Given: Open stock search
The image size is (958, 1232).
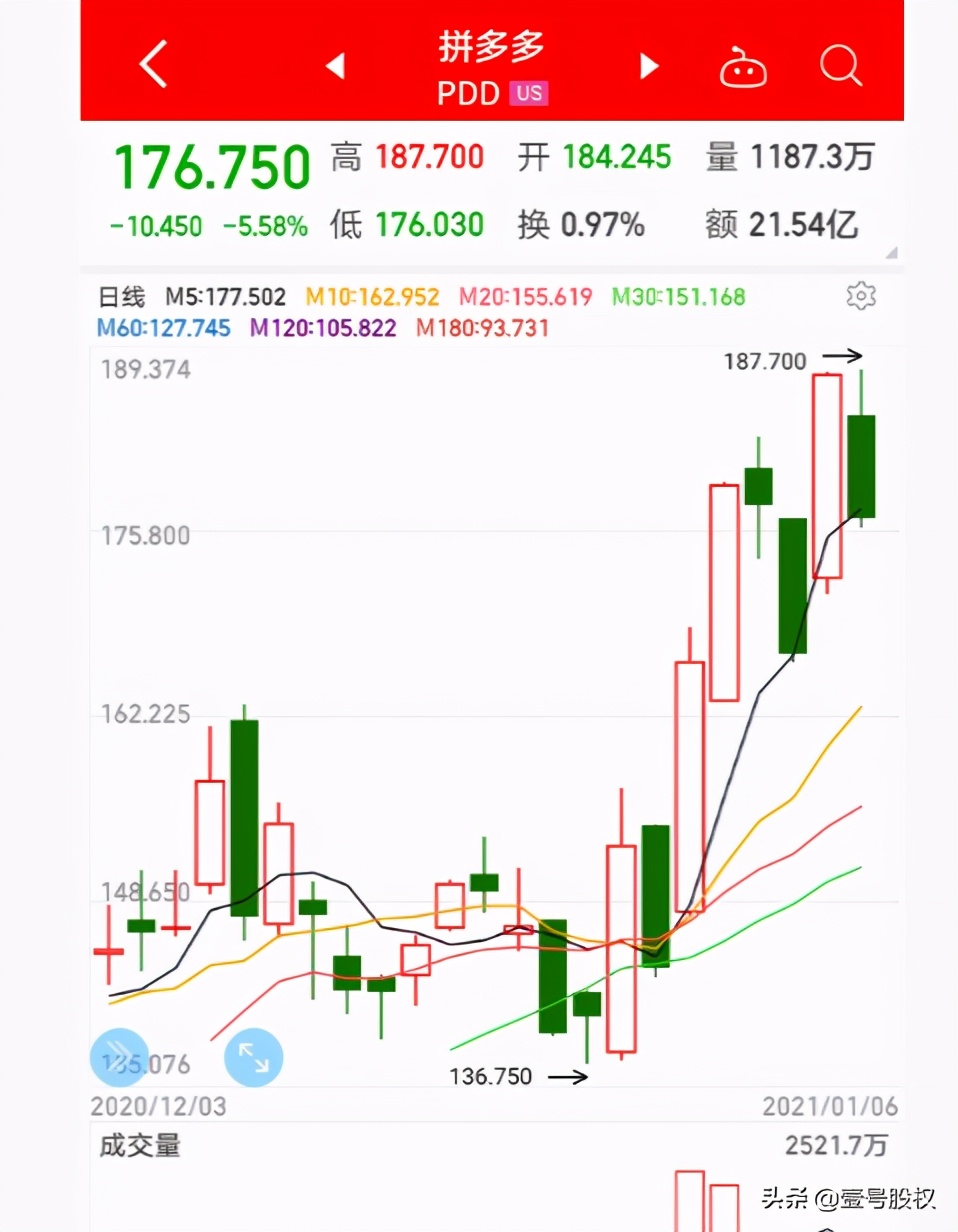Looking at the screenshot, I should point(840,66).
